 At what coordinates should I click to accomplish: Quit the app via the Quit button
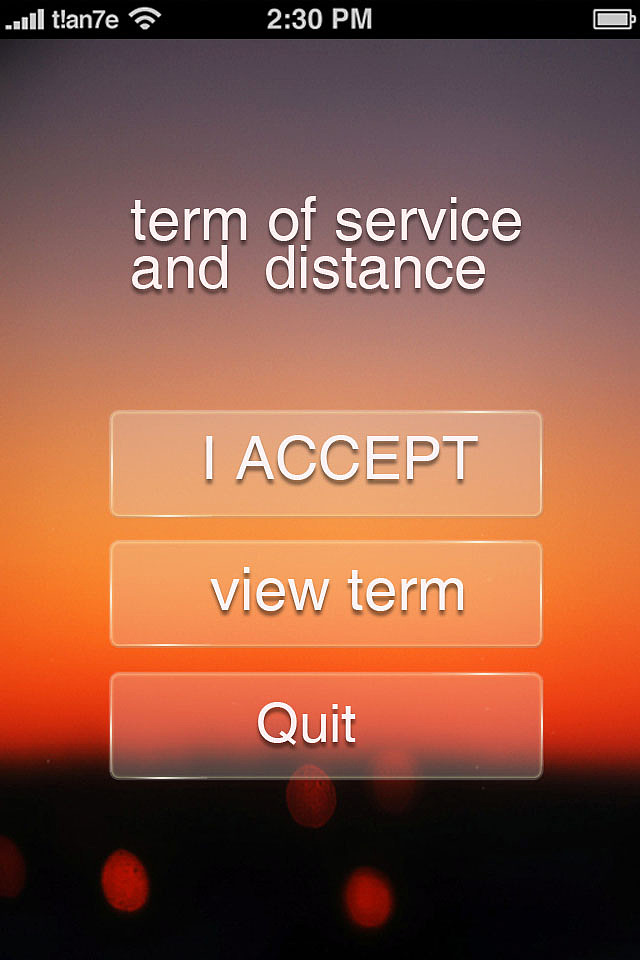pyautogui.click(x=326, y=725)
